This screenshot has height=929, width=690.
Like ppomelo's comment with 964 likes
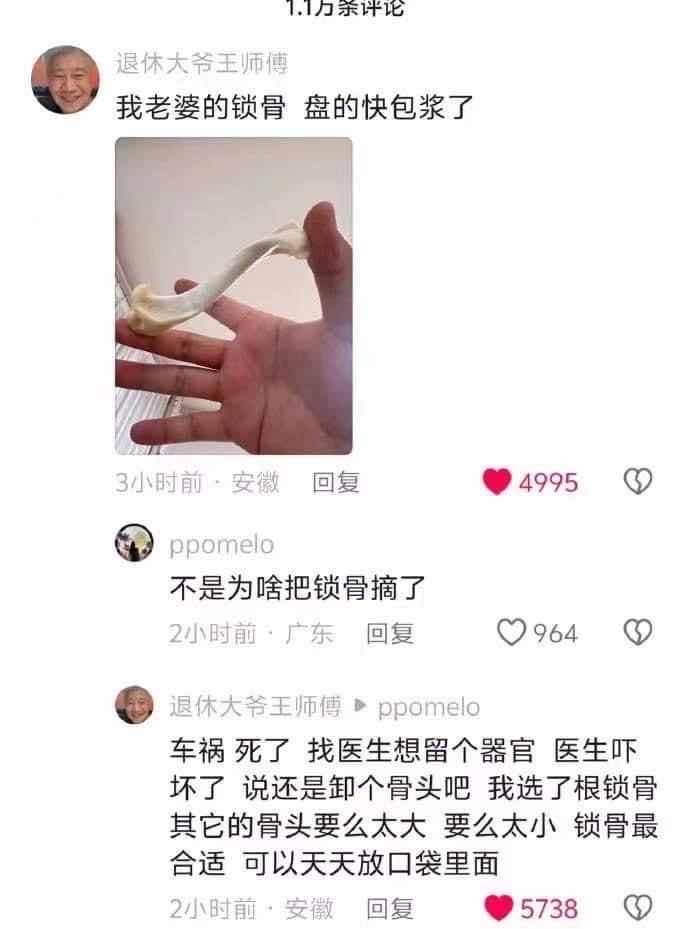[x=511, y=633]
